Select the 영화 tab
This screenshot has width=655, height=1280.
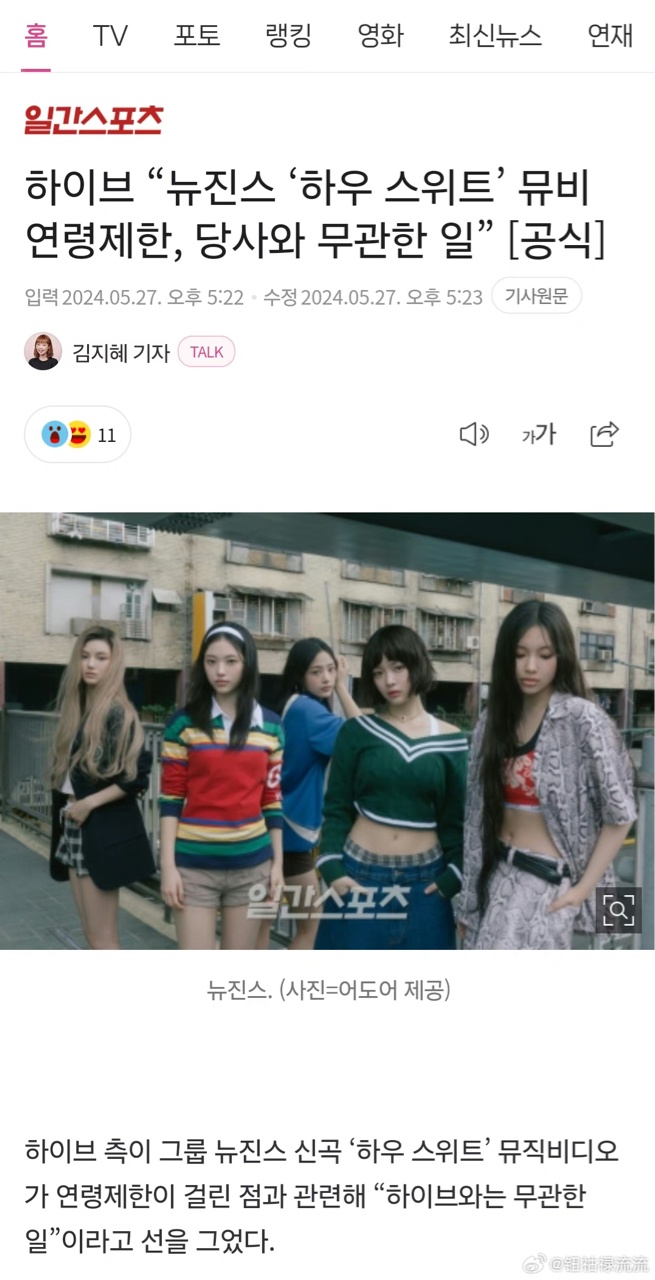pos(380,37)
